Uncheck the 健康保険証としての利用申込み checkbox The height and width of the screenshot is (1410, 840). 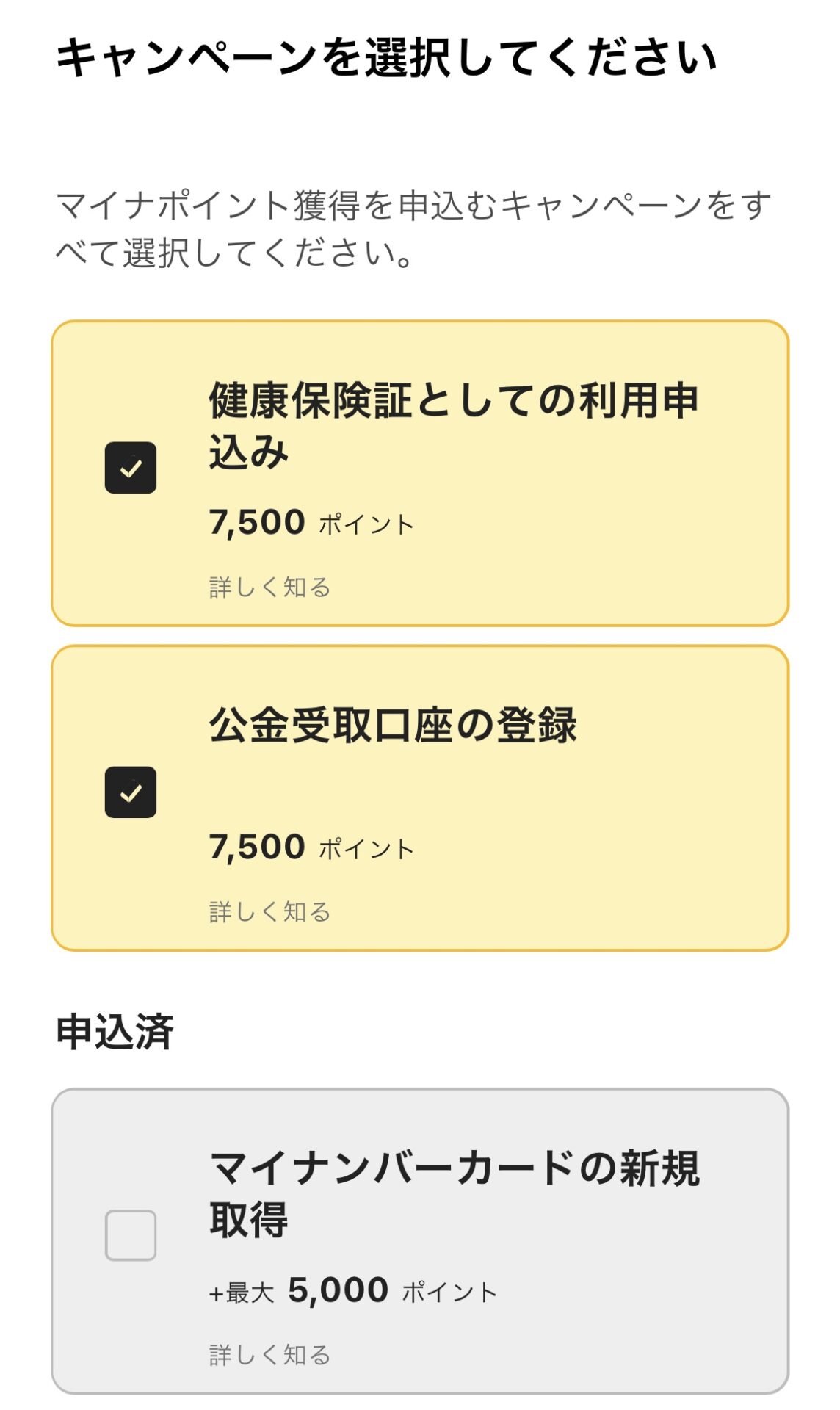tap(131, 468)
